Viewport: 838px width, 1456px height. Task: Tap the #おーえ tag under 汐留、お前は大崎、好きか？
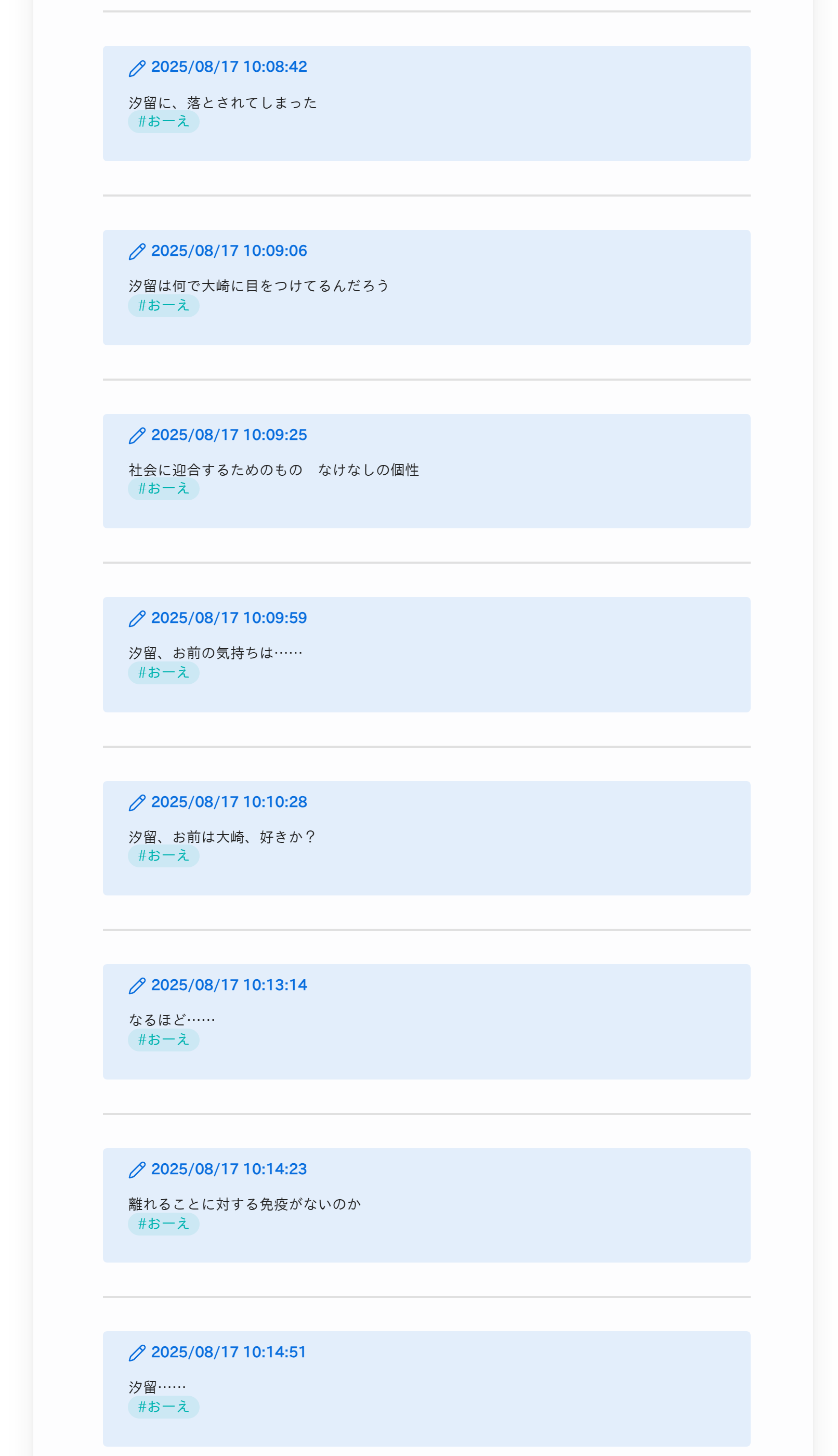(163, 856)
